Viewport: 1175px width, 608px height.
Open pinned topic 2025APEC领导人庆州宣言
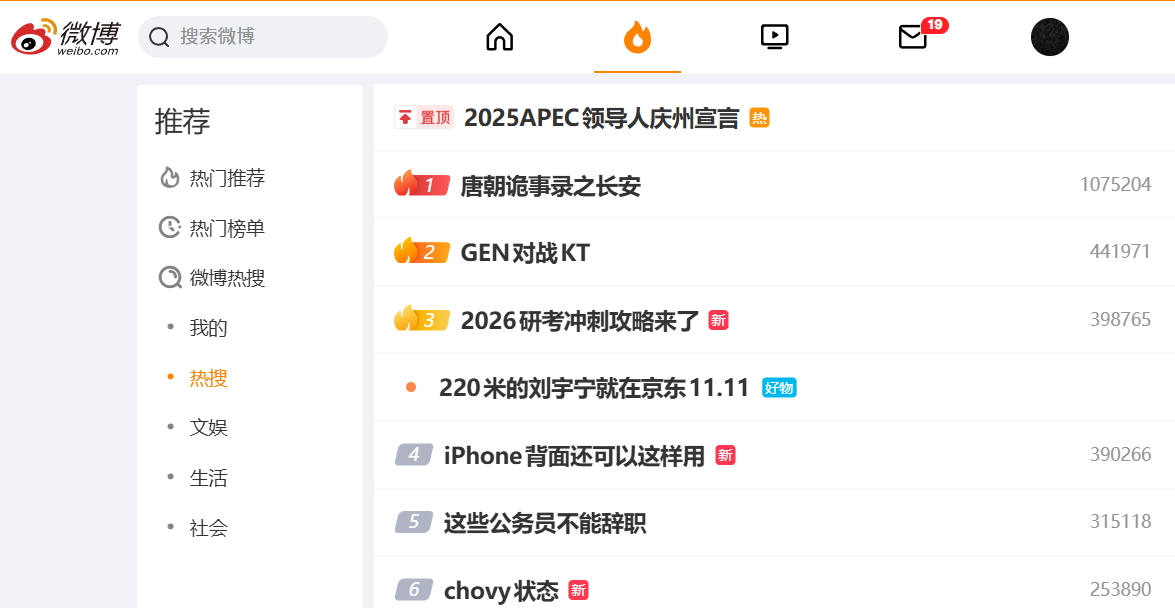click(601, 118)
